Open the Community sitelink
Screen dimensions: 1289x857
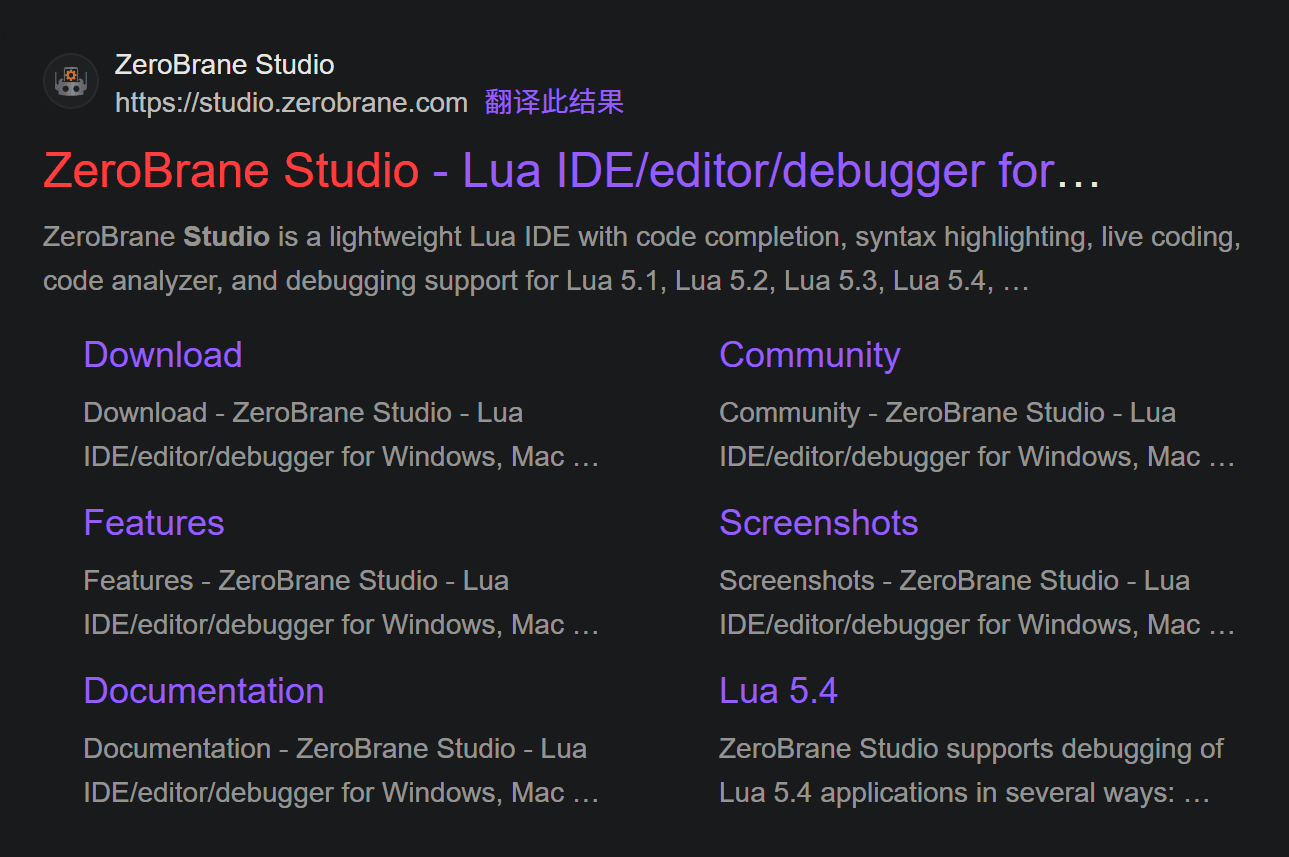[x=809, y=355]
